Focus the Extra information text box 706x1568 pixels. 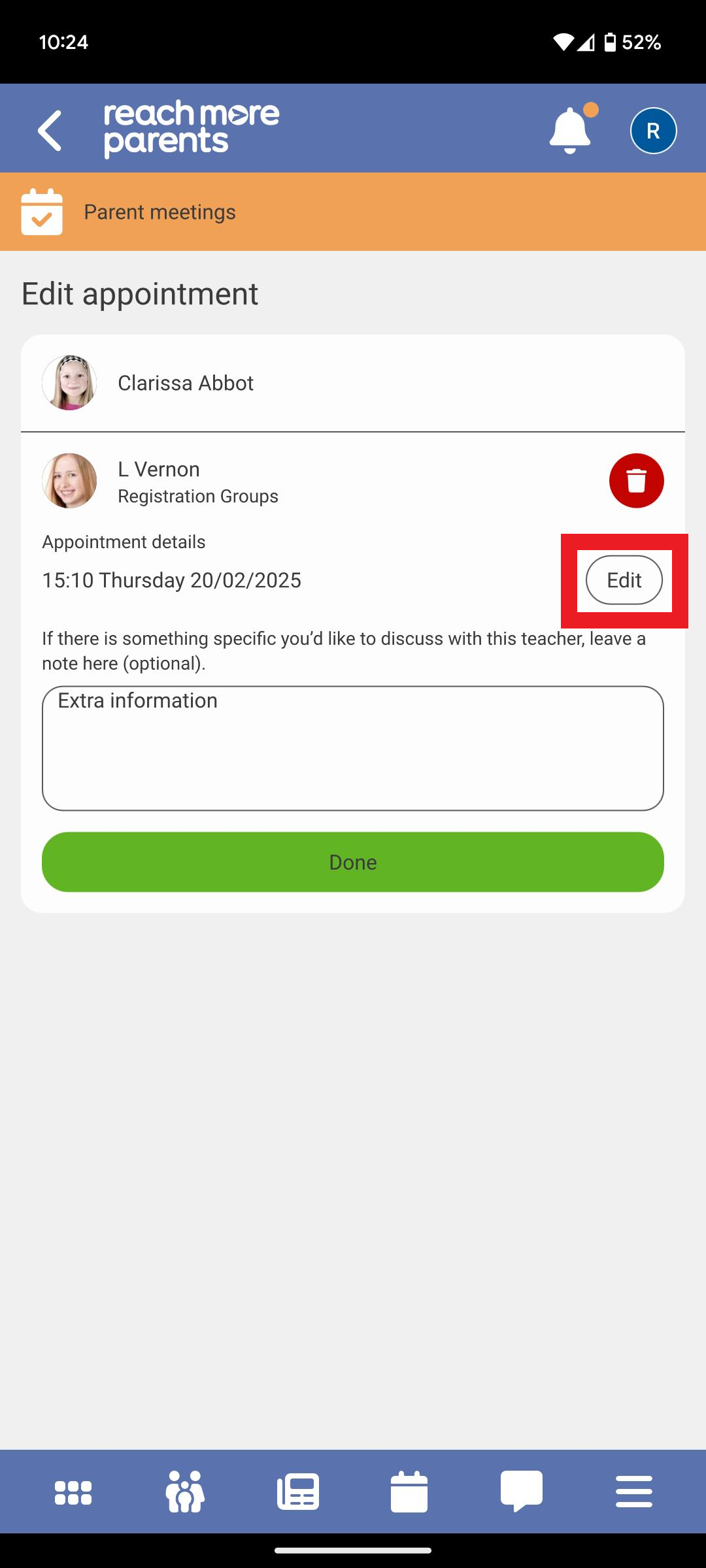click(353, 748)
